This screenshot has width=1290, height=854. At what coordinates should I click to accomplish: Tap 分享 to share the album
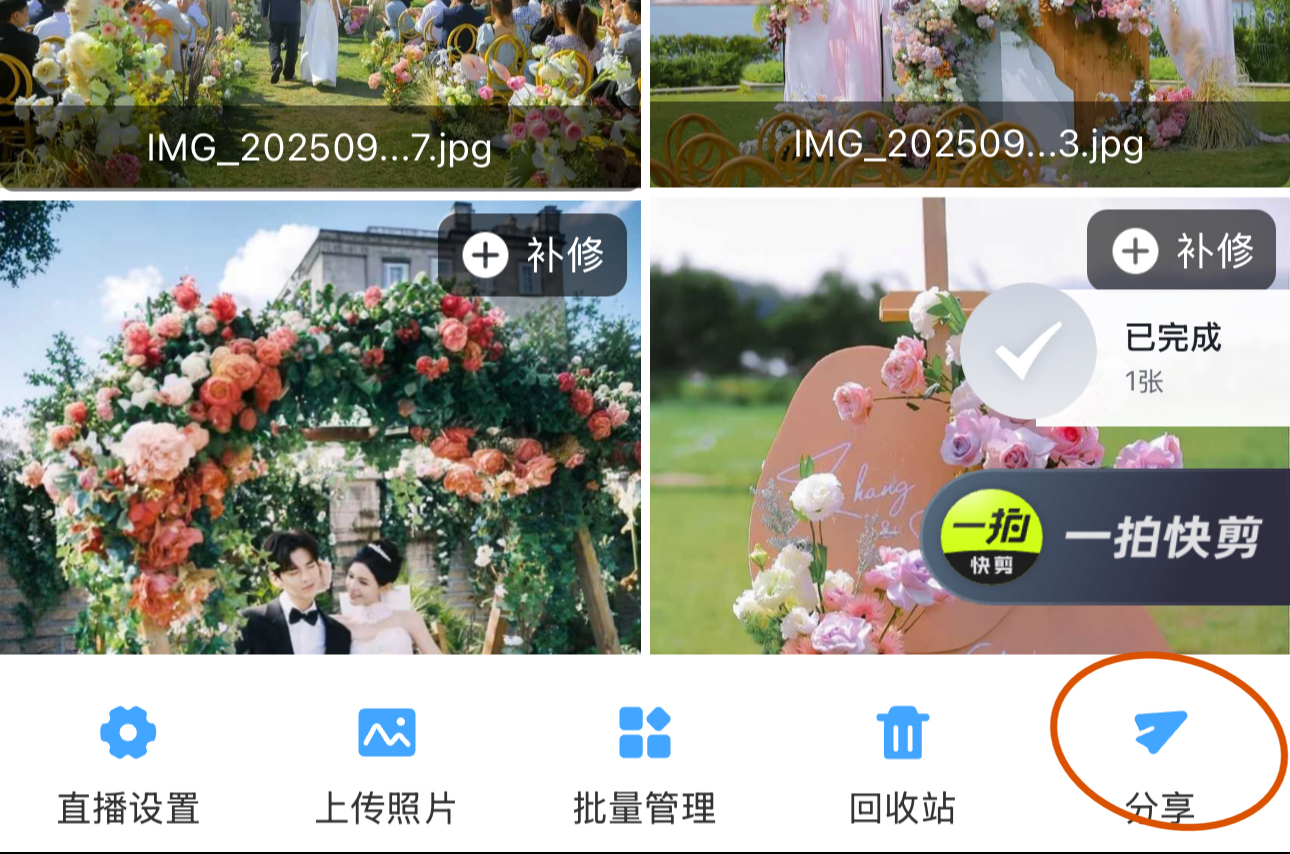(1160, 762)
